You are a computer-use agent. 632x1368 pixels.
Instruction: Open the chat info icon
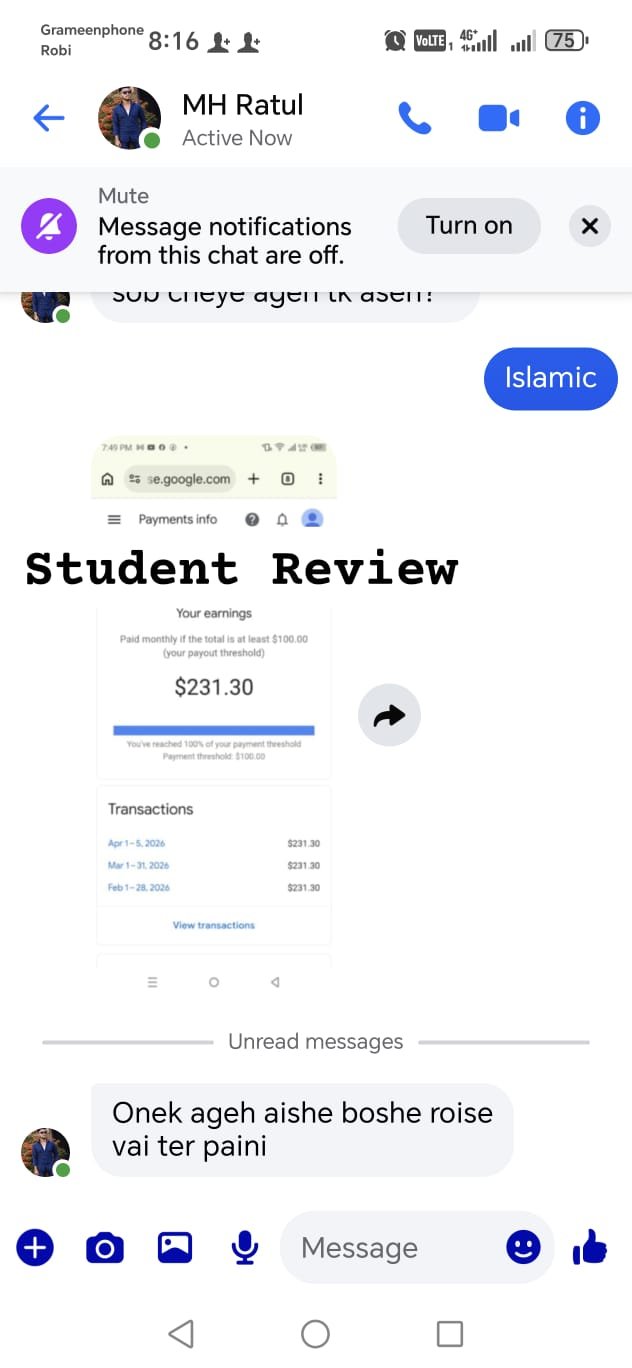click(583, 119)
